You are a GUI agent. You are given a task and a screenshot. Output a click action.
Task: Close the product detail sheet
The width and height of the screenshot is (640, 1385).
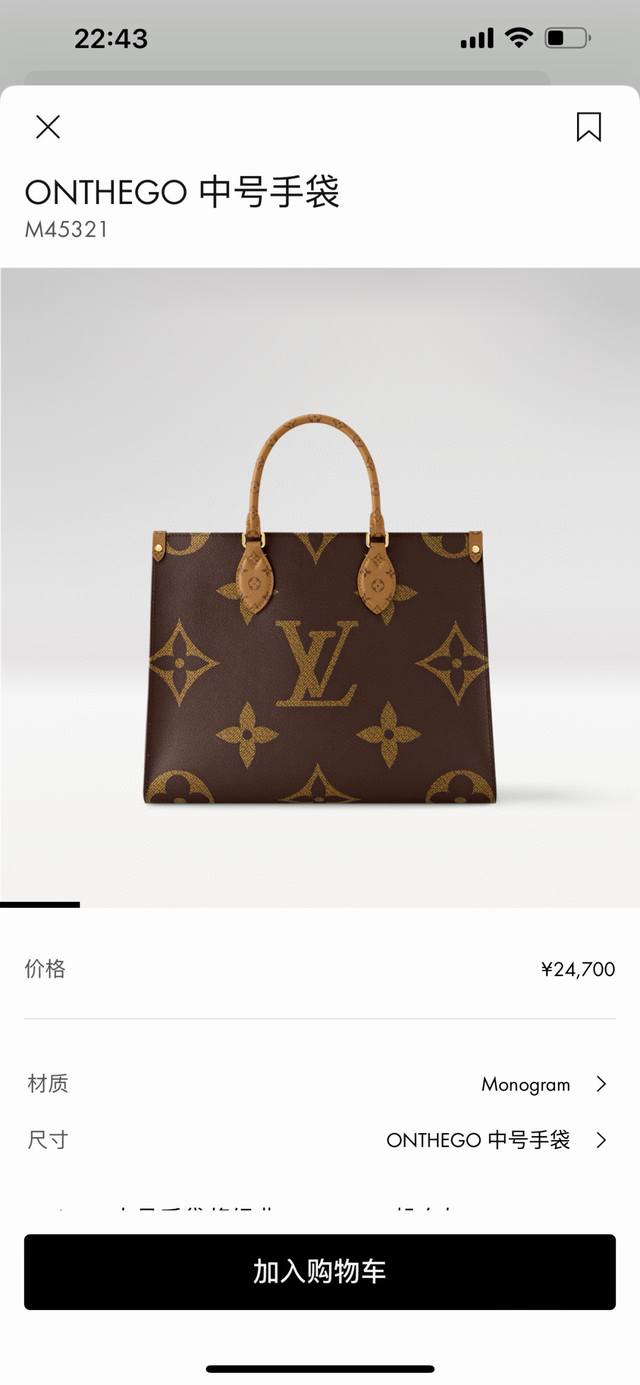tap(48, 127)
